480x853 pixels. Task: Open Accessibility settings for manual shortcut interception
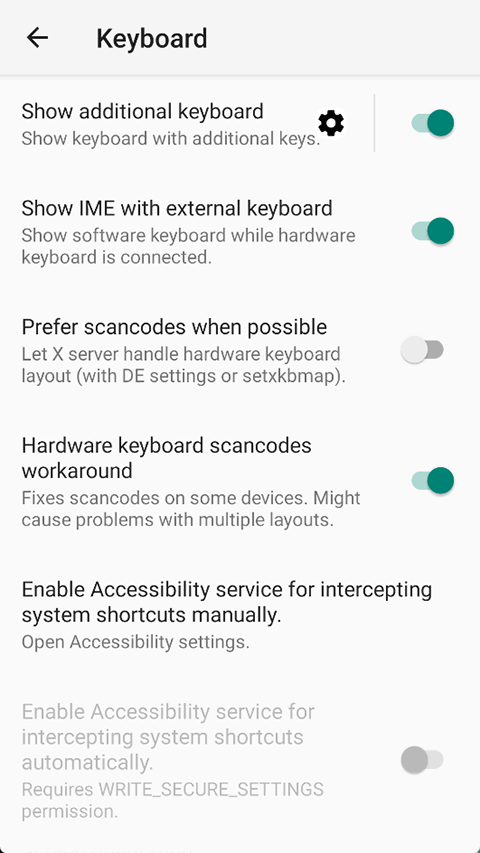tap(240, 615)
